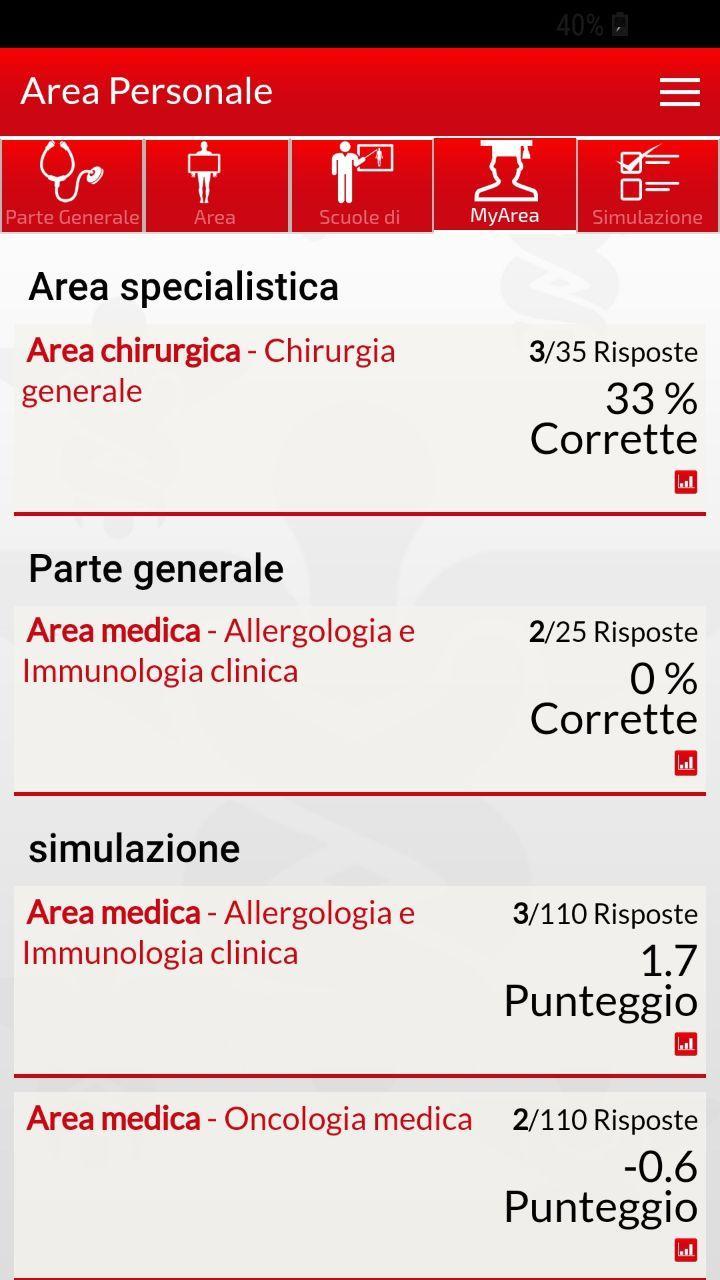Show chart icon for 2/25 Risposte entry
This screenshot has width=720, height=1280.
686,763
